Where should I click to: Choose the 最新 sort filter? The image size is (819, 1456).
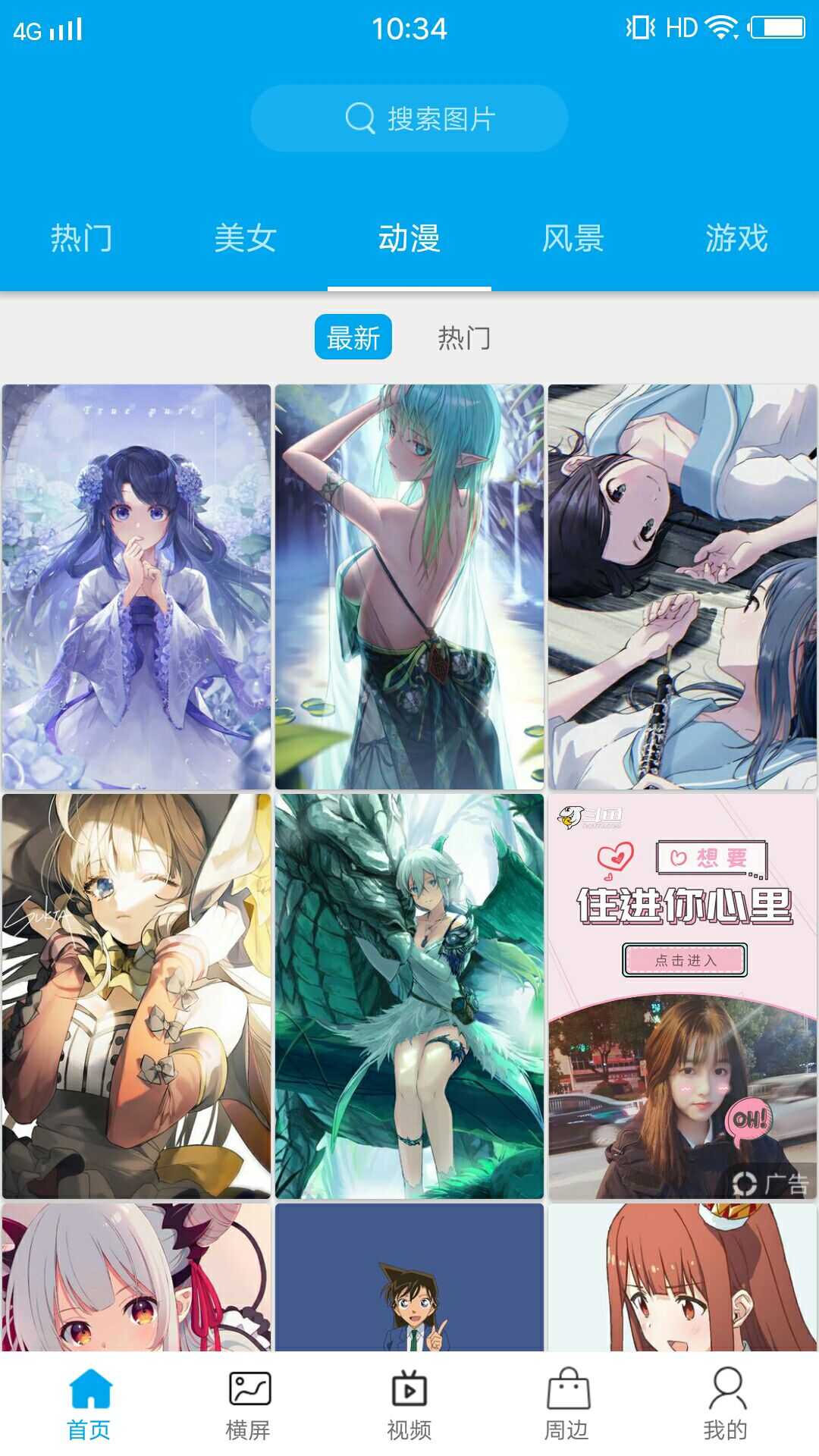[353, 337]
